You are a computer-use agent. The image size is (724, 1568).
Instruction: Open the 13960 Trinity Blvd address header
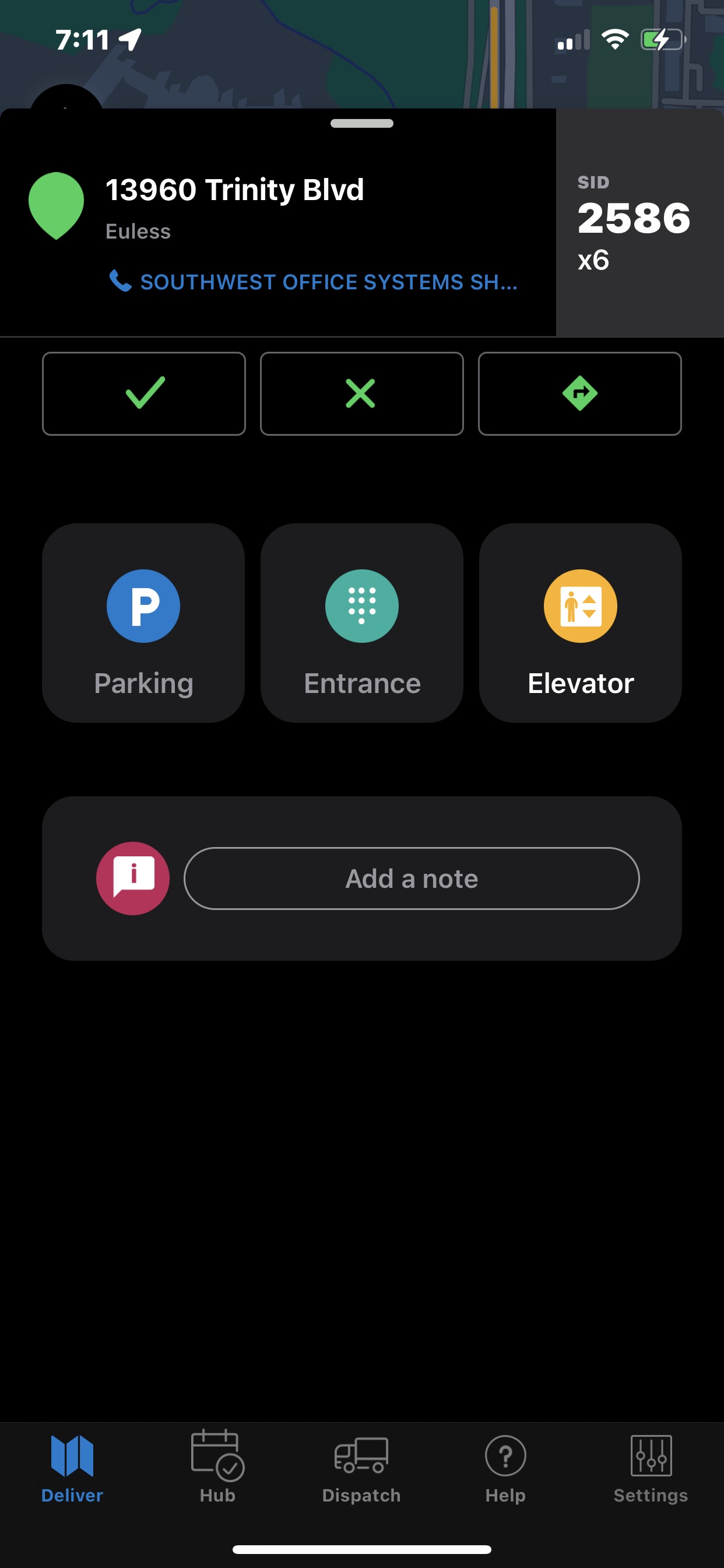tap(235, 190)
